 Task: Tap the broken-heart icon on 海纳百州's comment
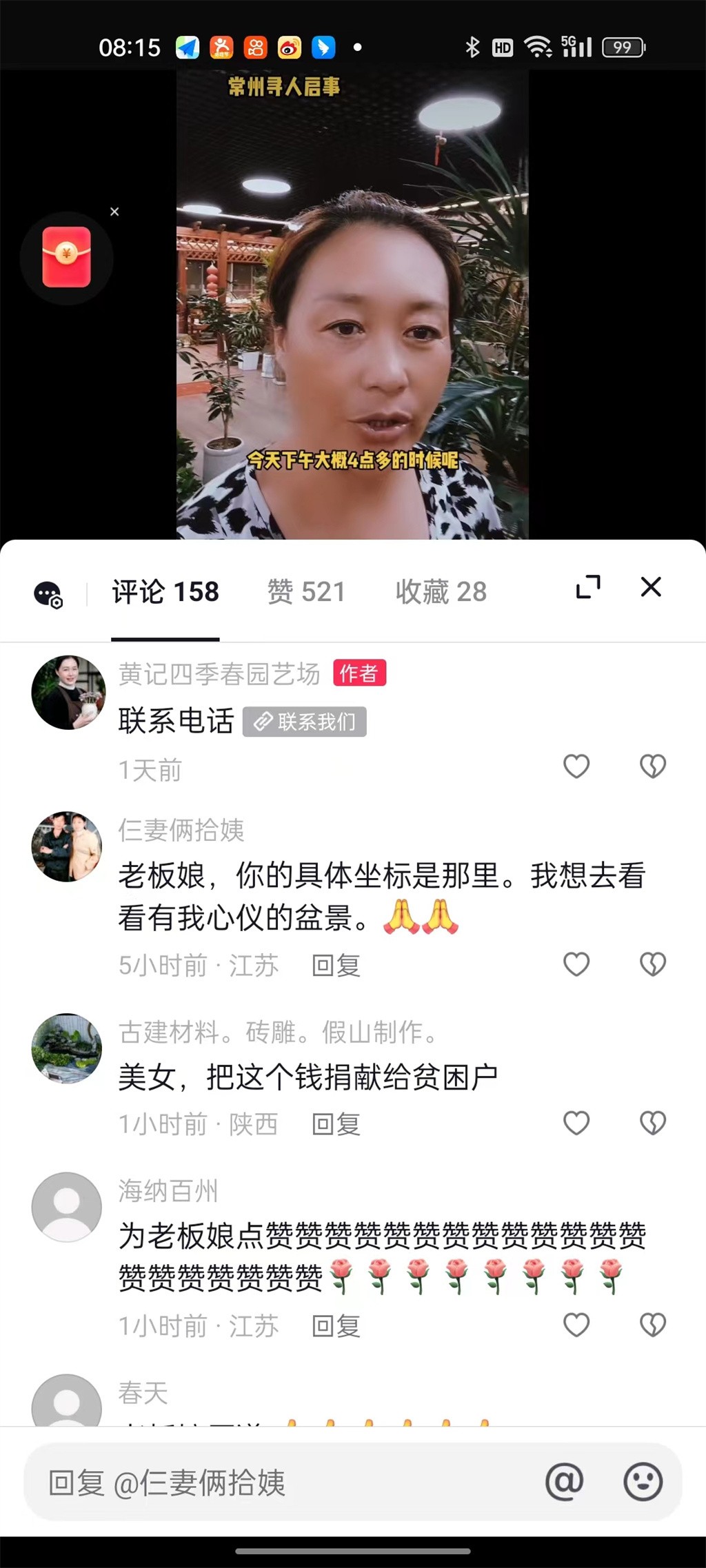651,1324
